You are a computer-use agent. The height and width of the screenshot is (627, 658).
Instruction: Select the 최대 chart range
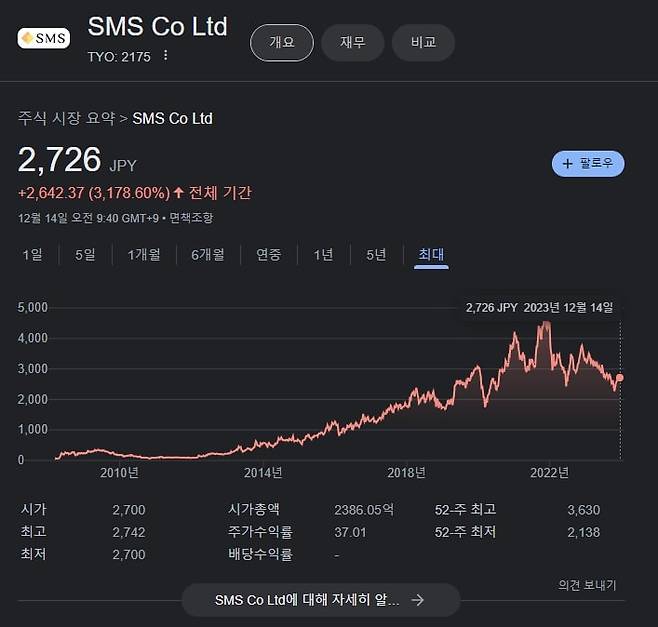[x=431, y=255]
